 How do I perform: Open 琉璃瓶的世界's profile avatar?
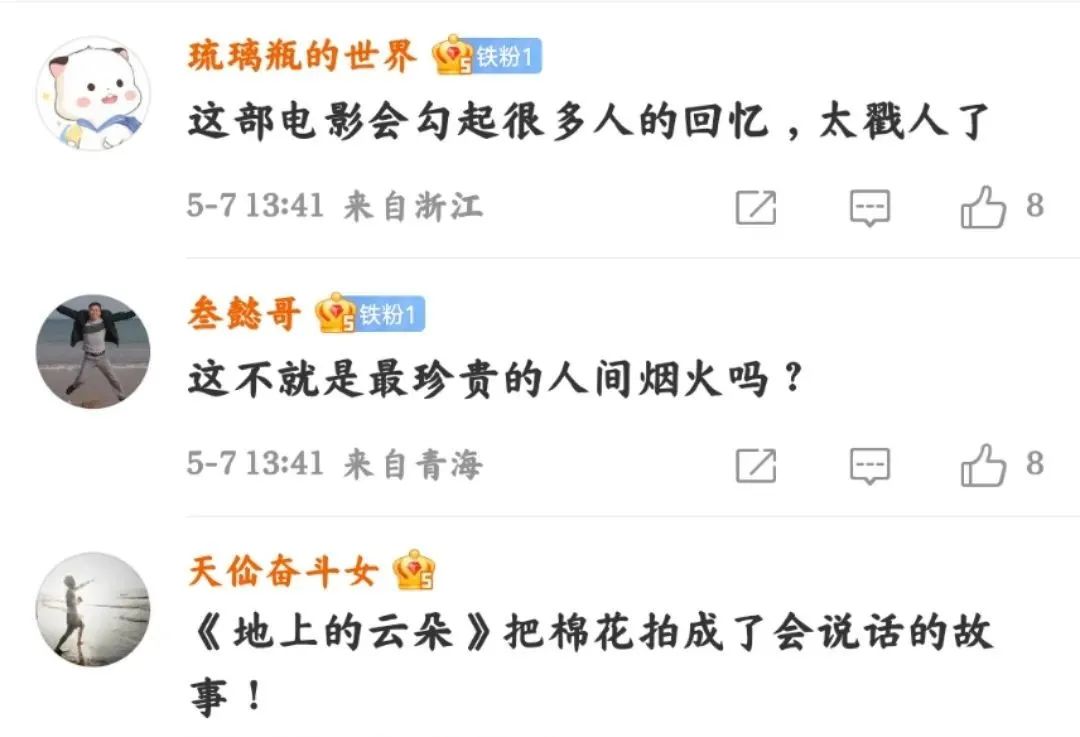tap(93, 94)
